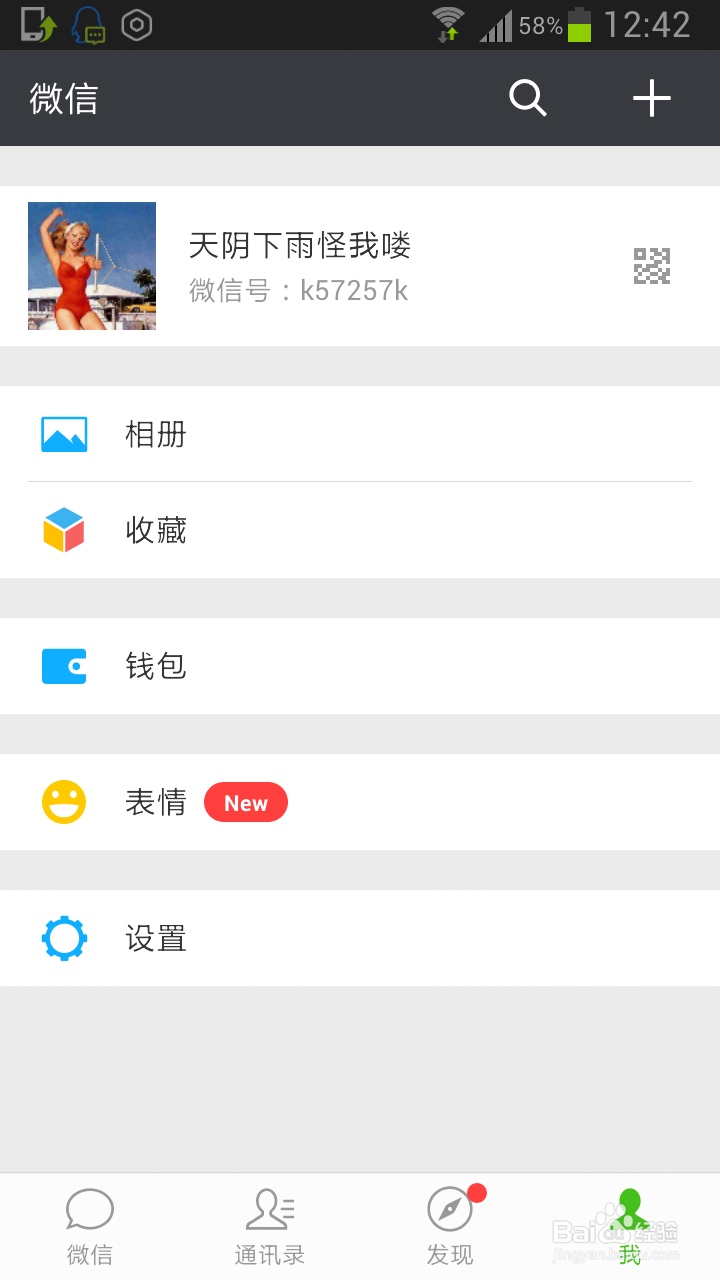Open profile via nickname 天阴下雨怪我喽
This screenshot has height=1280, width=720.
tap(302, 243)
